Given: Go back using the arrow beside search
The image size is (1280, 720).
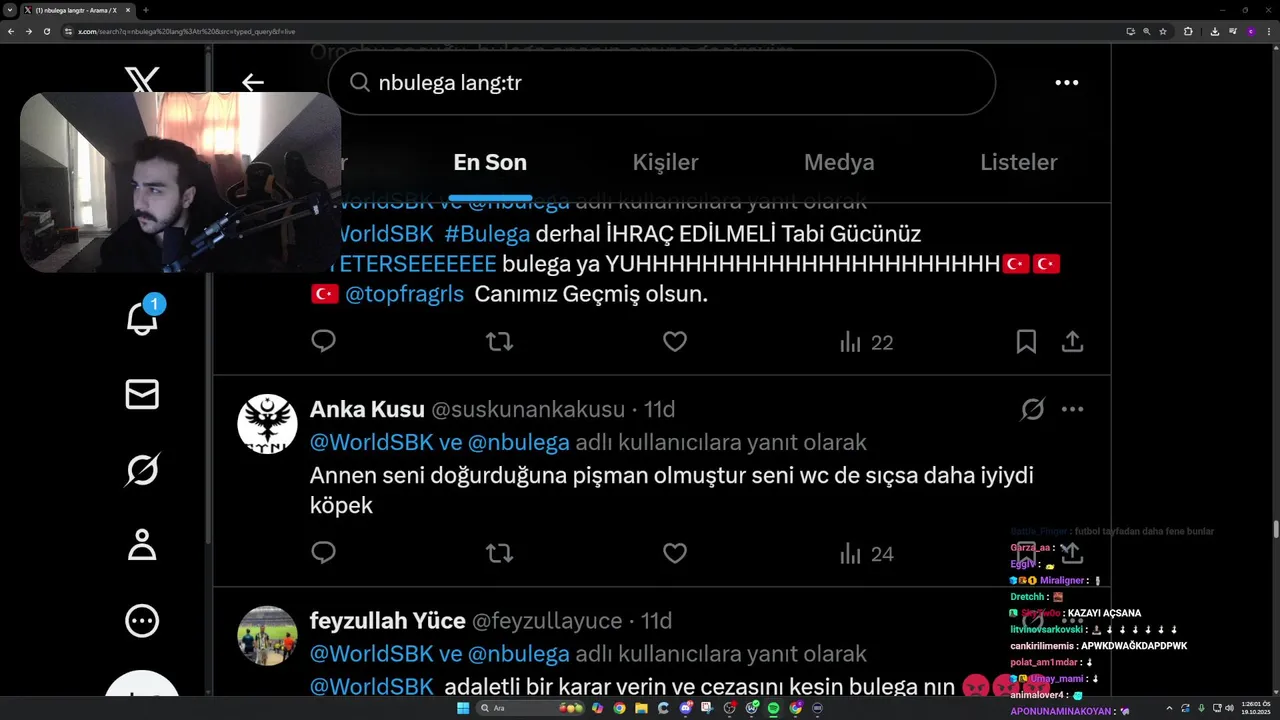Looking at the screenshot, I should coord(252,83).
